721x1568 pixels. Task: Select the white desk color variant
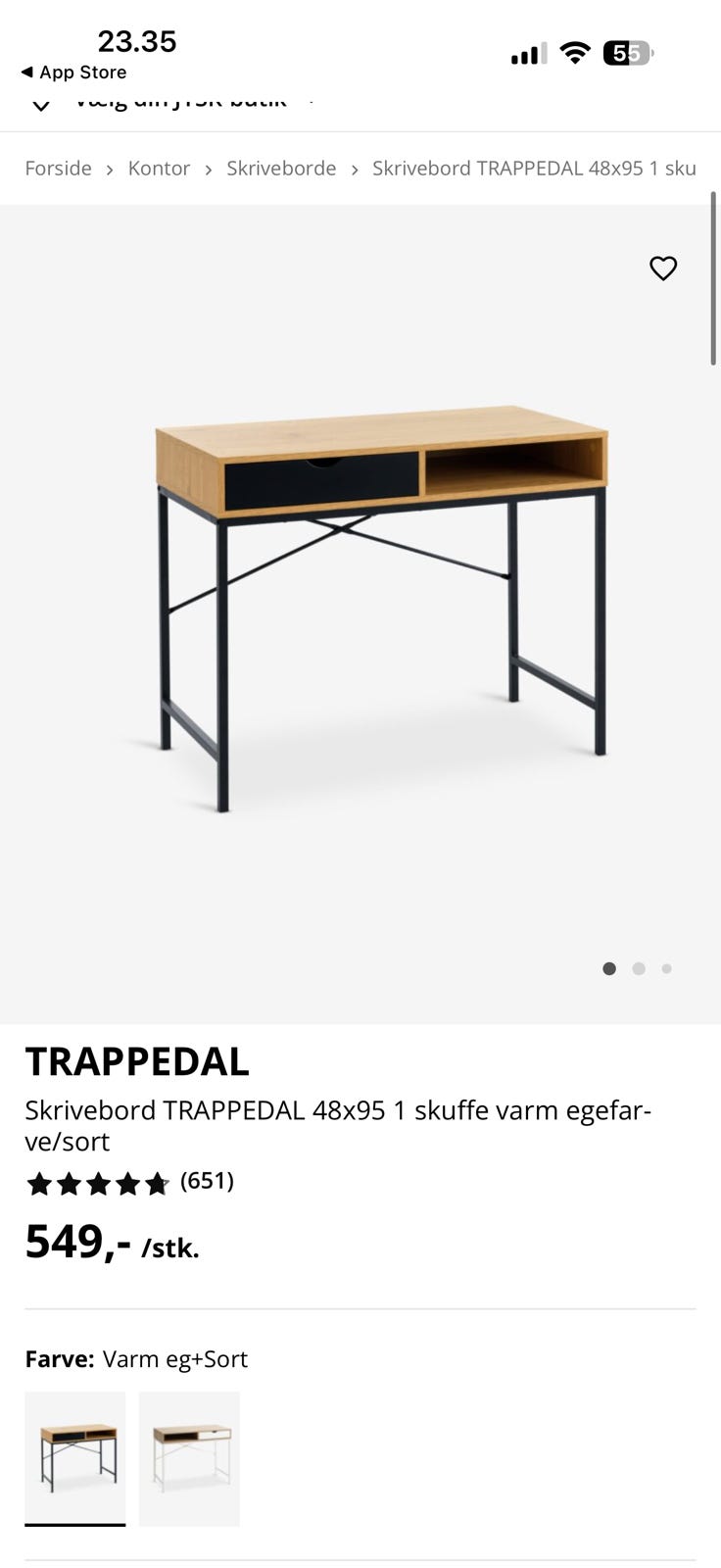point(189,1457)
